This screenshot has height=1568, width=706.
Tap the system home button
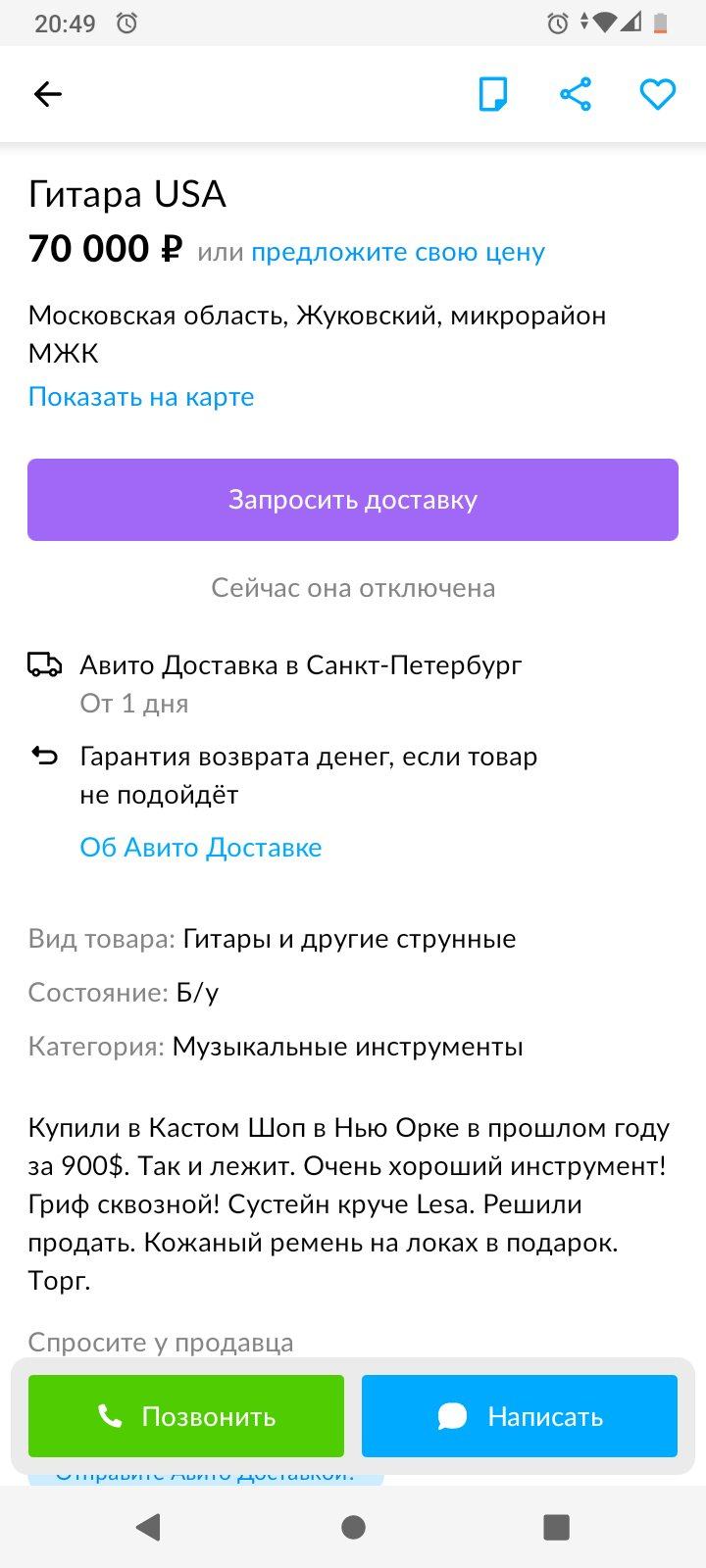coord(353,1526)
